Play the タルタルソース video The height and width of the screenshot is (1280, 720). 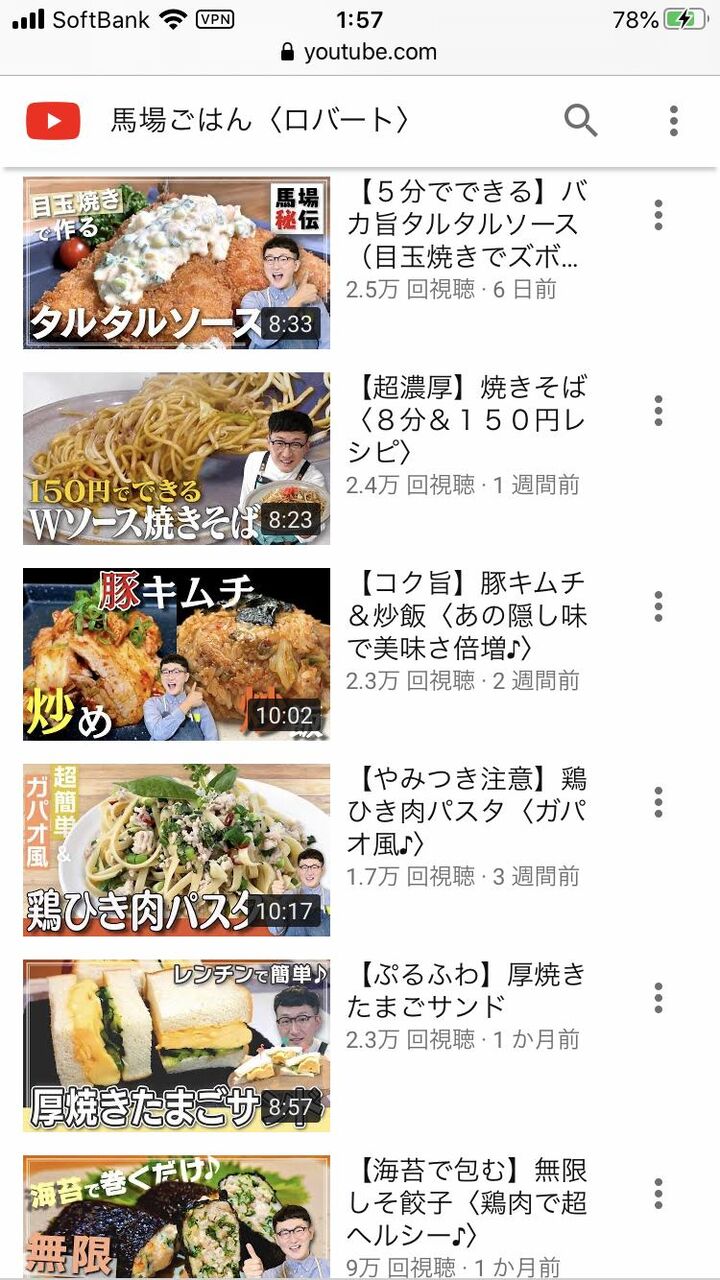[x=176, y=264]
